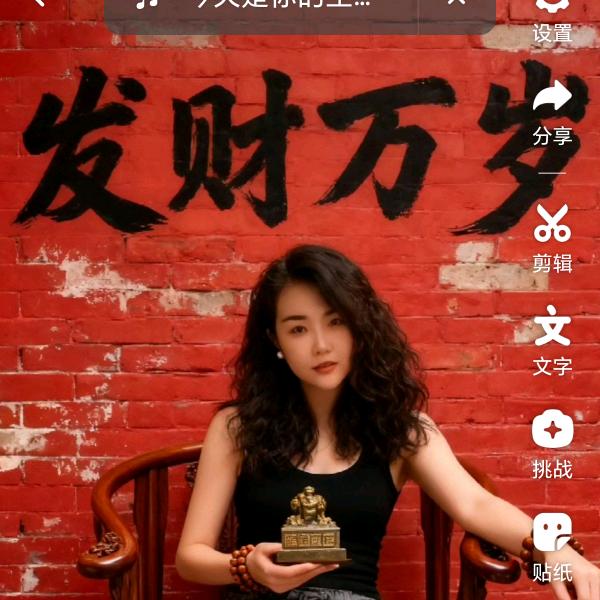Go back using the top arrow
This screenshot has width=600, height=600.
tap(40, 3)
